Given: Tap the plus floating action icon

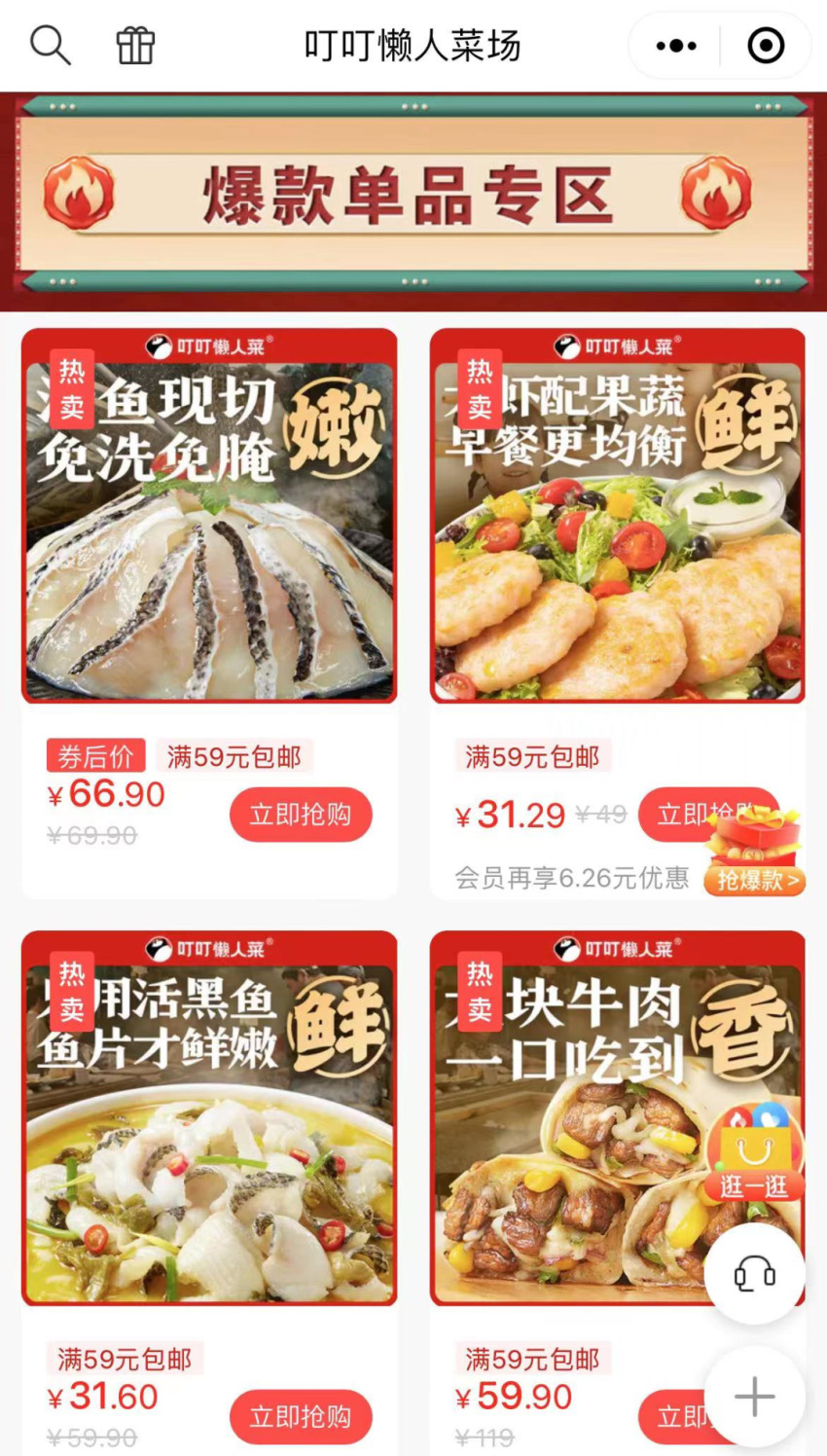Looking at the screenshot, I should (x=753, y=1396).
